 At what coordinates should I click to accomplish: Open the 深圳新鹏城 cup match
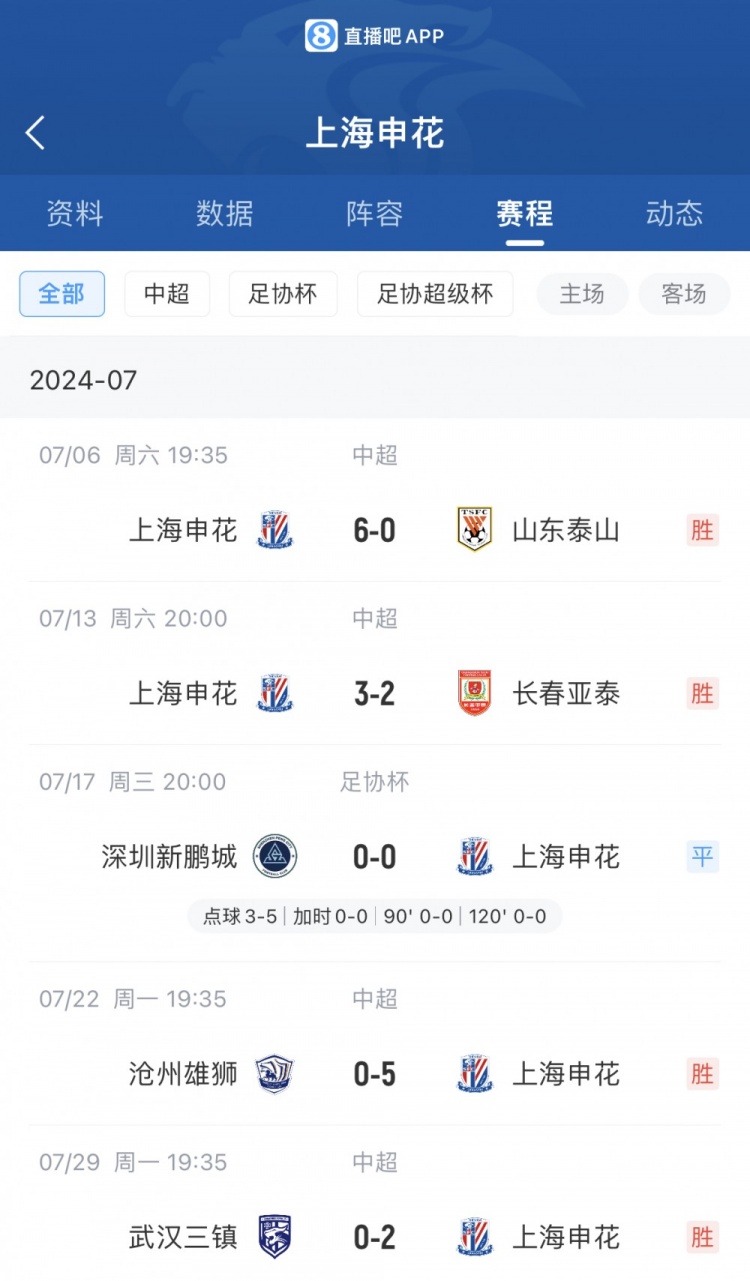point(375,854)
